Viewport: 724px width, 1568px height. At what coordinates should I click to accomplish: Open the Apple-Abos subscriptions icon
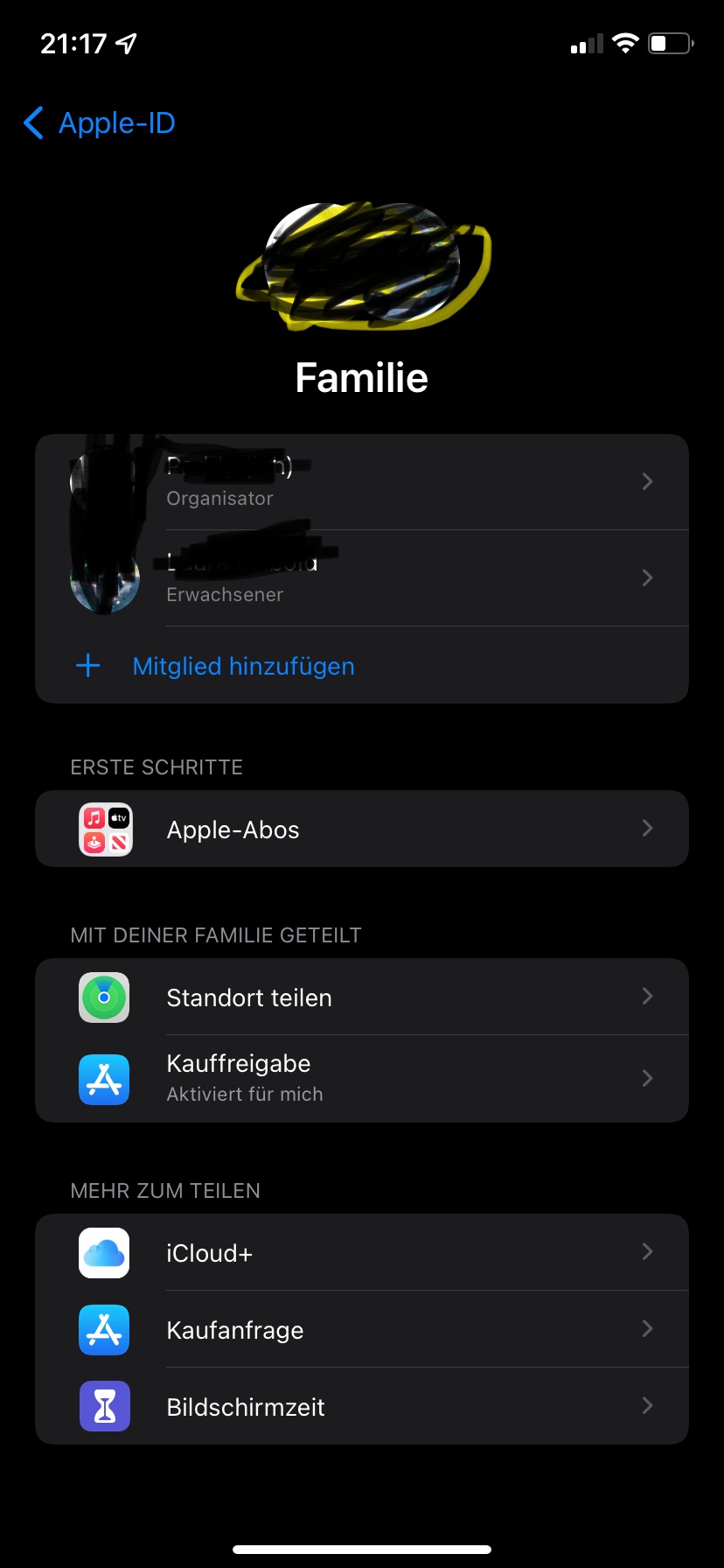pos(104,828)
